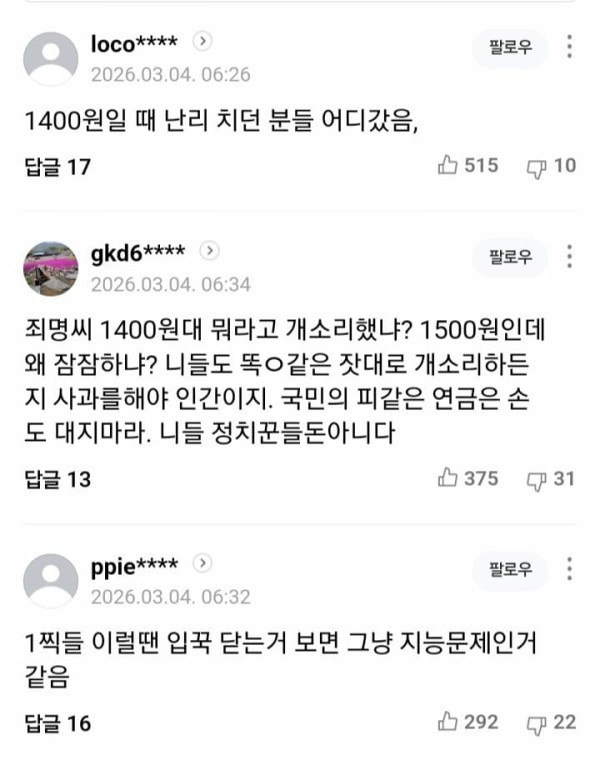Open gkd6**** profile chevron
600x760 pixels.
tap(209, 251)
